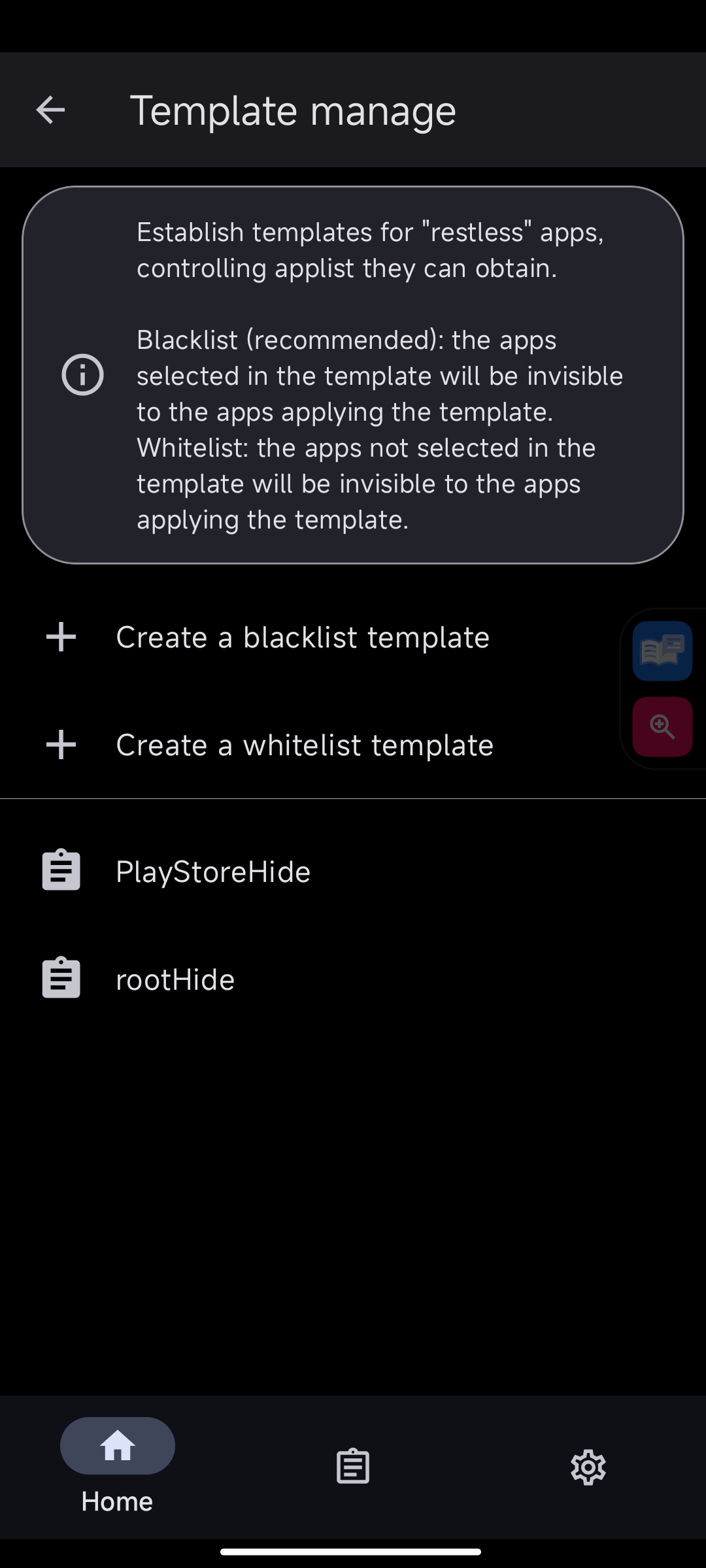The width and height of the screenshot is (706, 1568).
Task: Tap the floating red magnifier icon
Action: (x=662, y=727)
